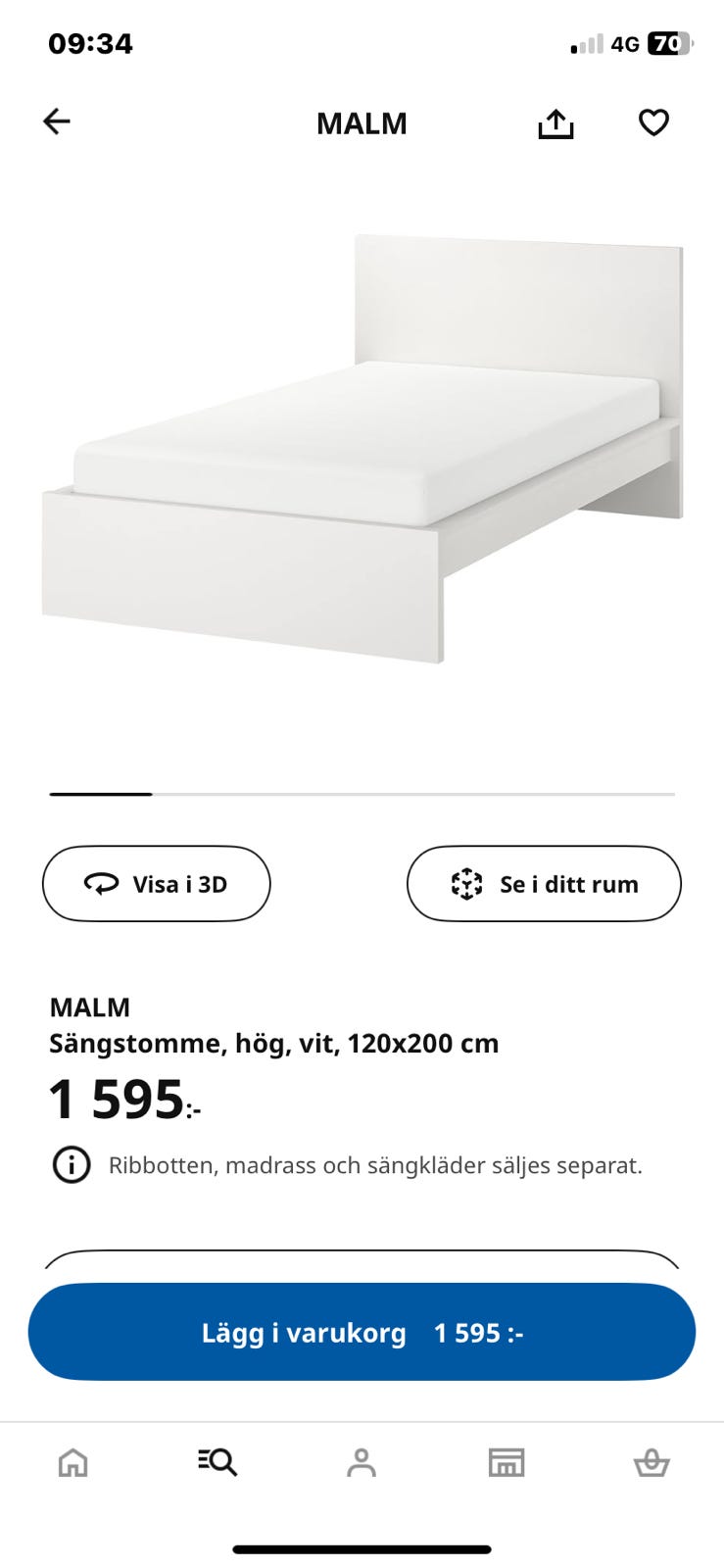Open the store icon in bottom navigation
This screenshot has width=724, height=1568.
(x=507, y=1461)
